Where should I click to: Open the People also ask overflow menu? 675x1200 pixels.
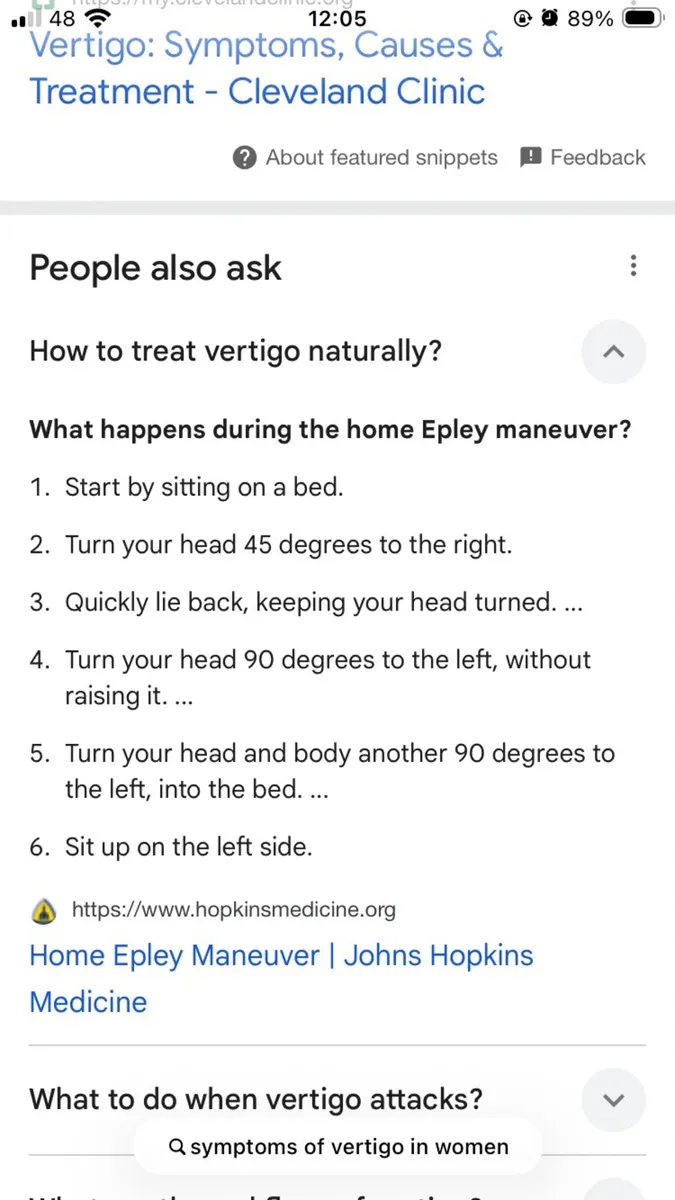tap(632, 266)
